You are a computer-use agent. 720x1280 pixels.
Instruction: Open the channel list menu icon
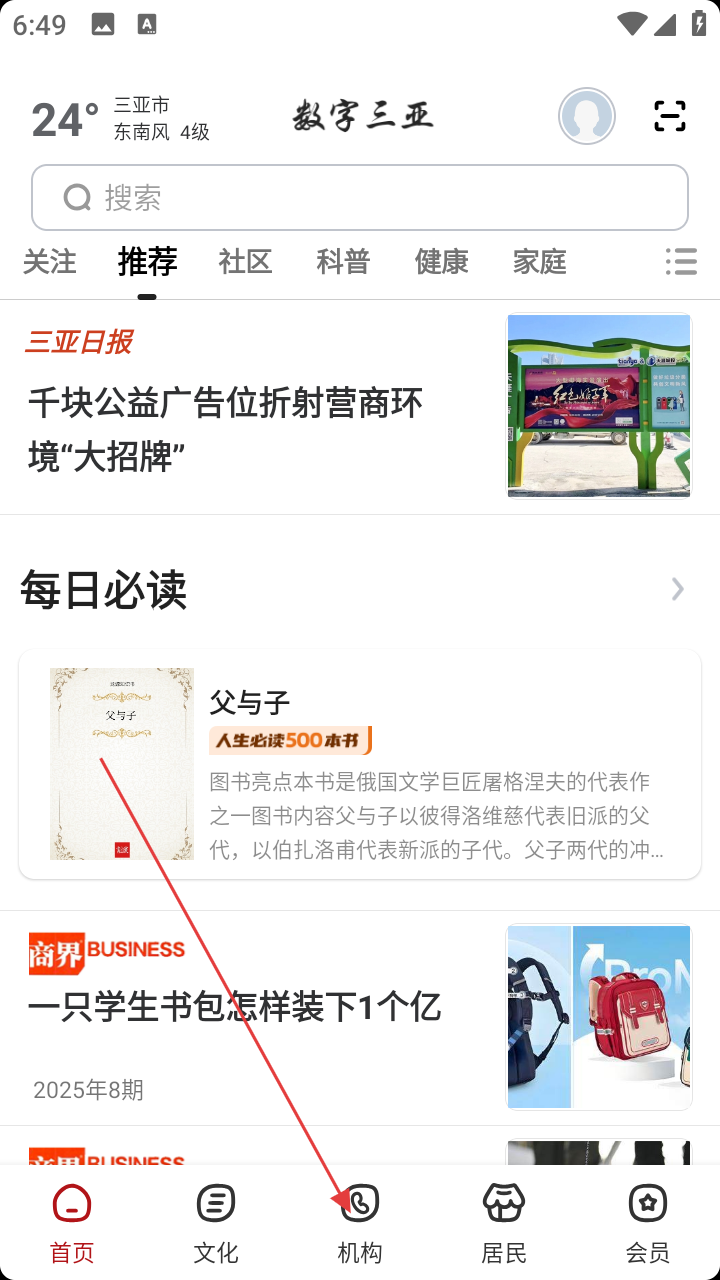681,262
